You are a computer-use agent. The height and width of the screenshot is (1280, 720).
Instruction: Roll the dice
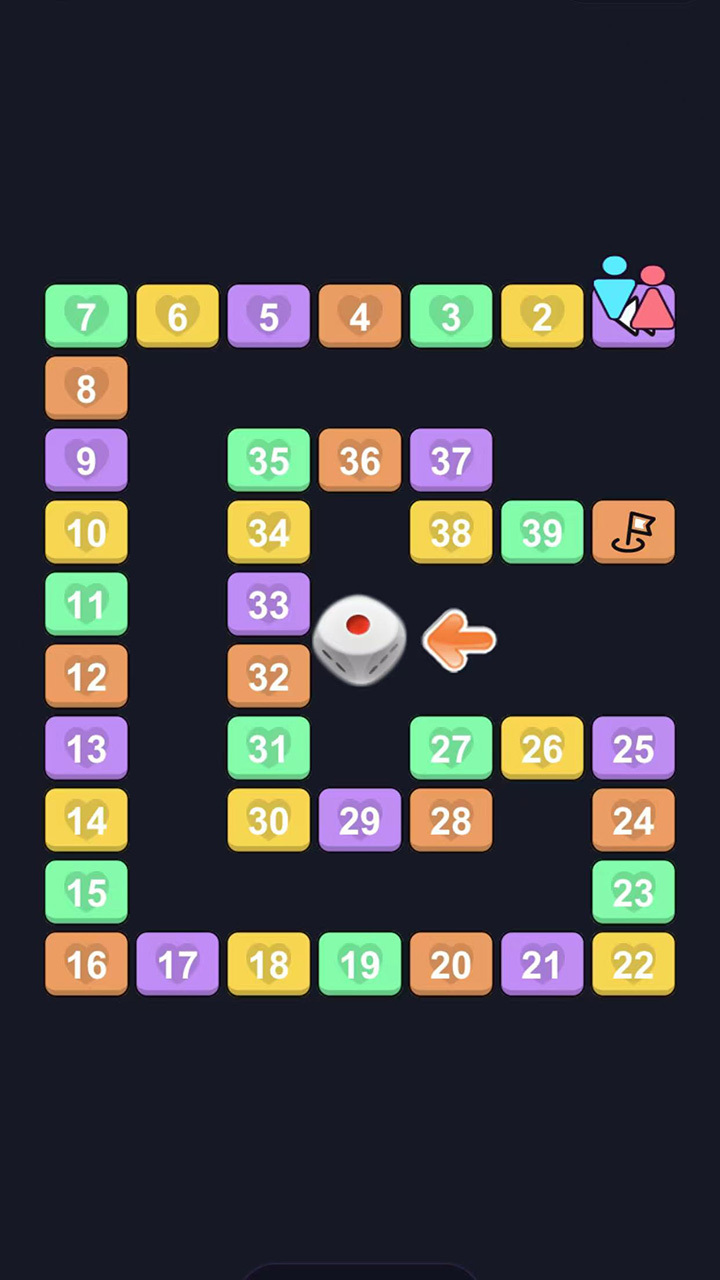pyautogui.click(x=359, y=641)
